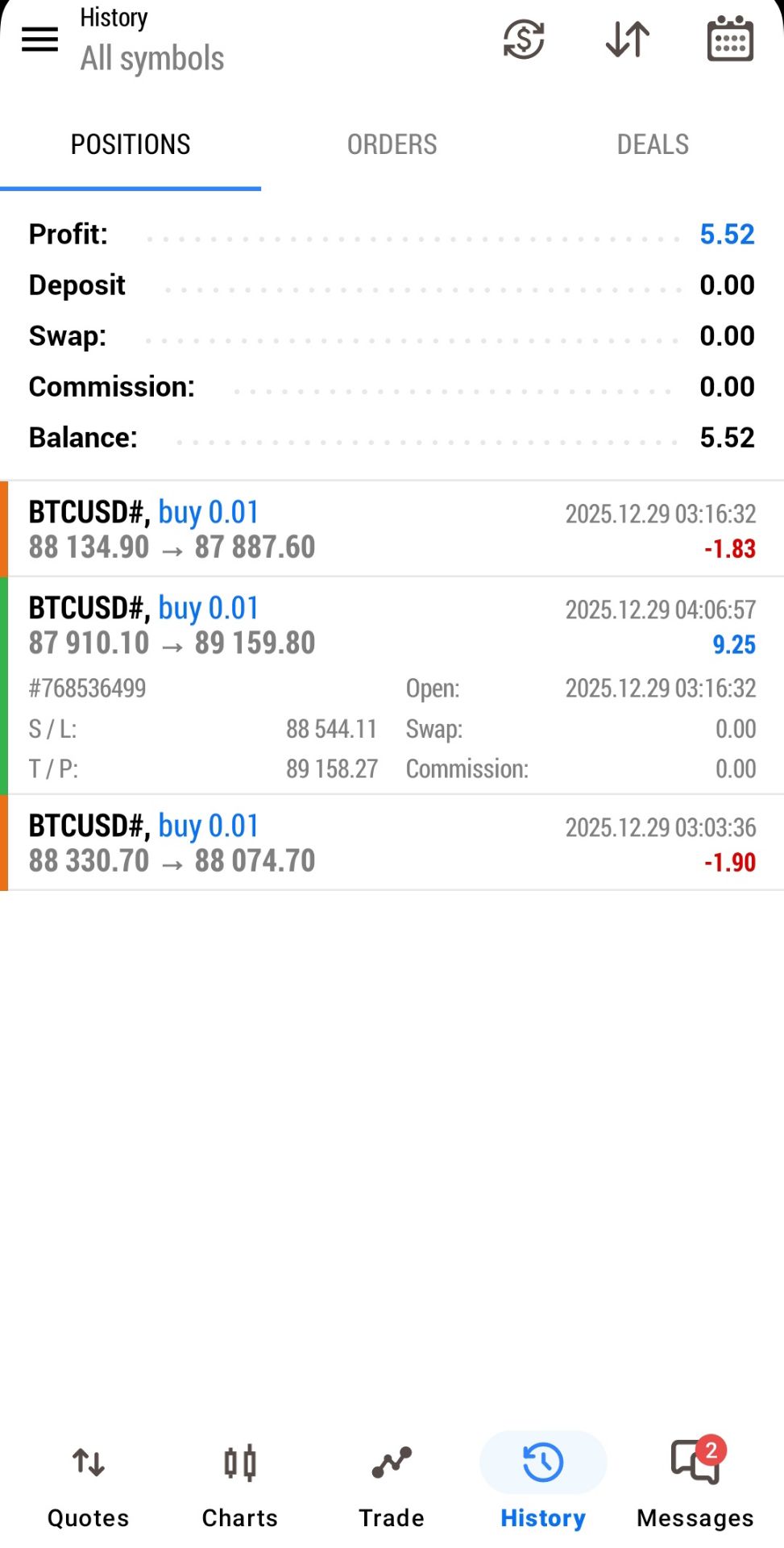
Task: Collapse the BTCUSD# position with 9.25 profit
Action: pos(392,626)
